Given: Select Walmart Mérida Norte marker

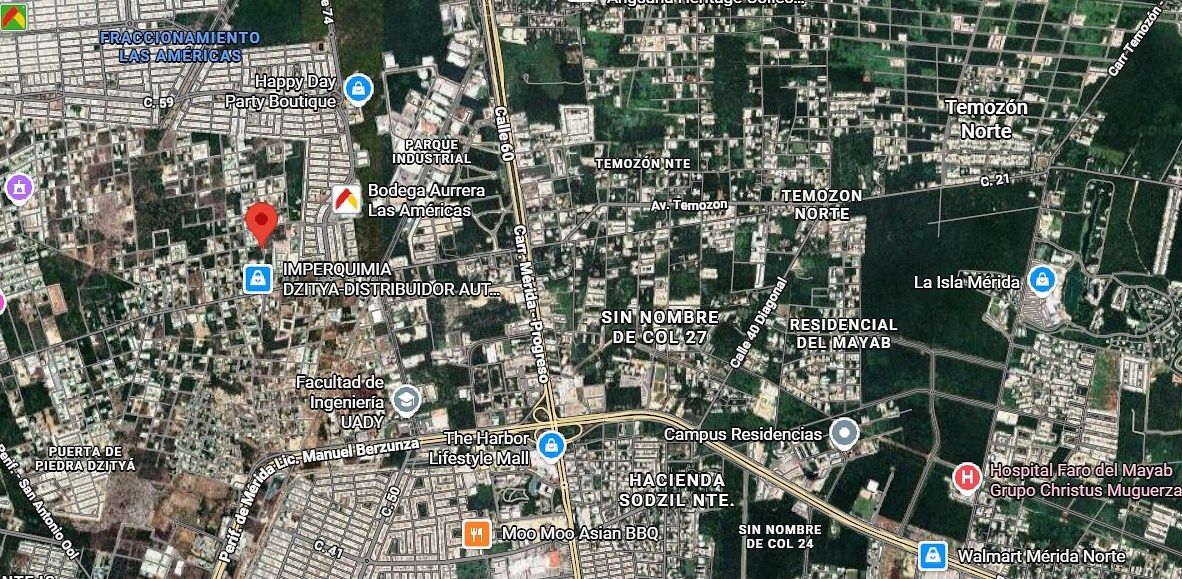Looking at the screenshot, I should [933, 555].
